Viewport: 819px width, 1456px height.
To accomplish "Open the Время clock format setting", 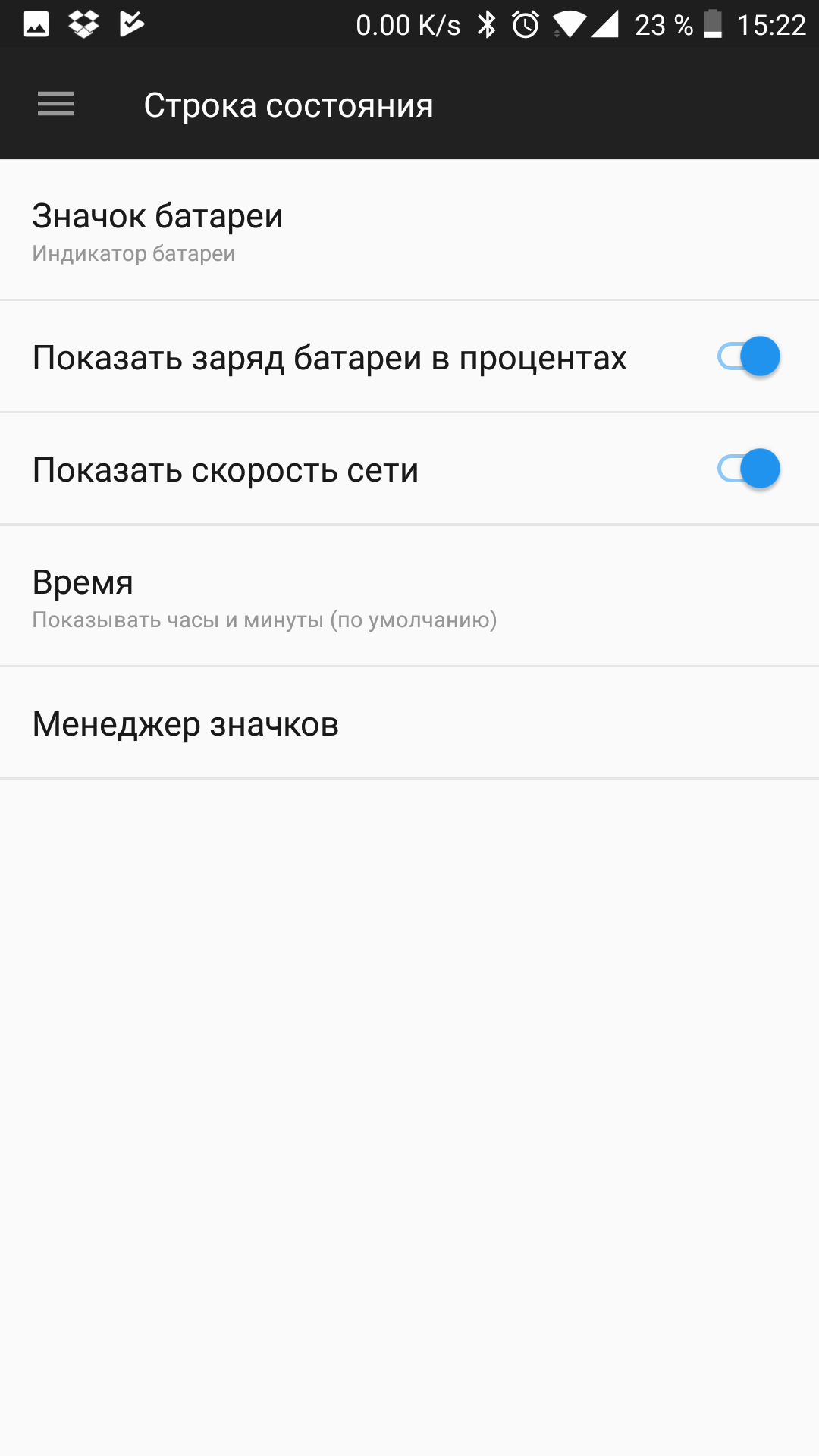I will (x=409, y=596).
